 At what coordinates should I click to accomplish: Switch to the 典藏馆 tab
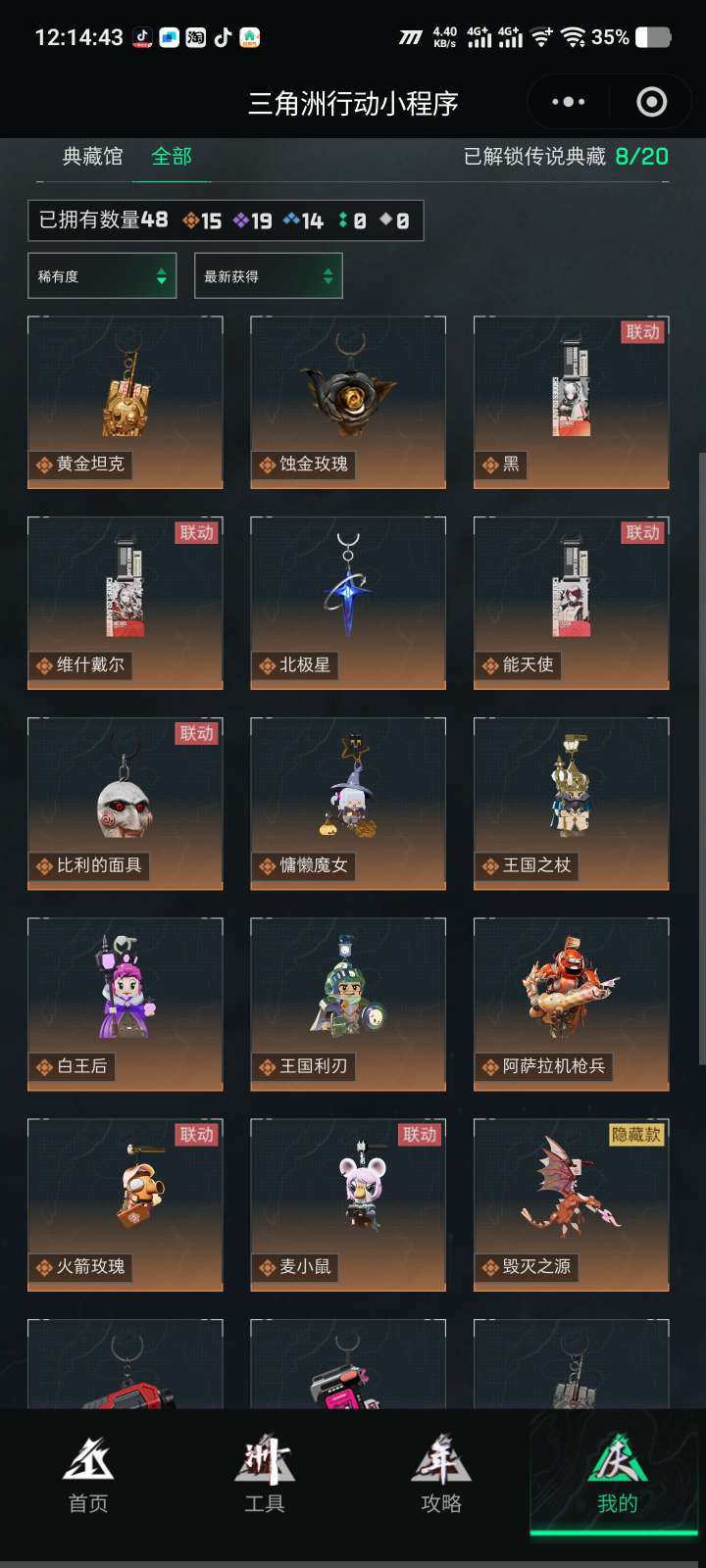[90, 156]
